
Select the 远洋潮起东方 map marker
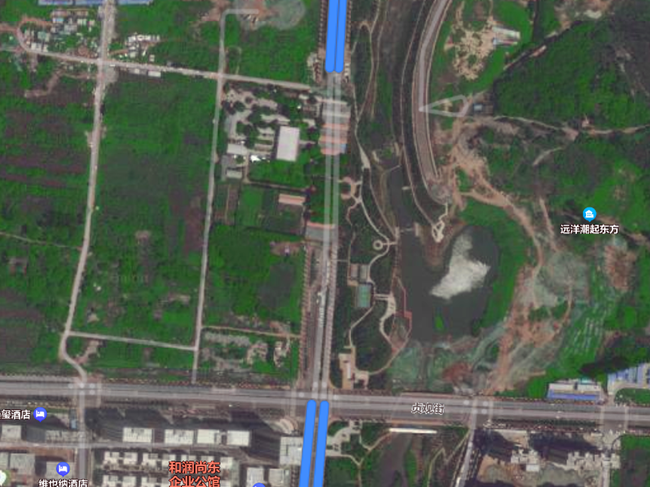[x=589, y=215]
